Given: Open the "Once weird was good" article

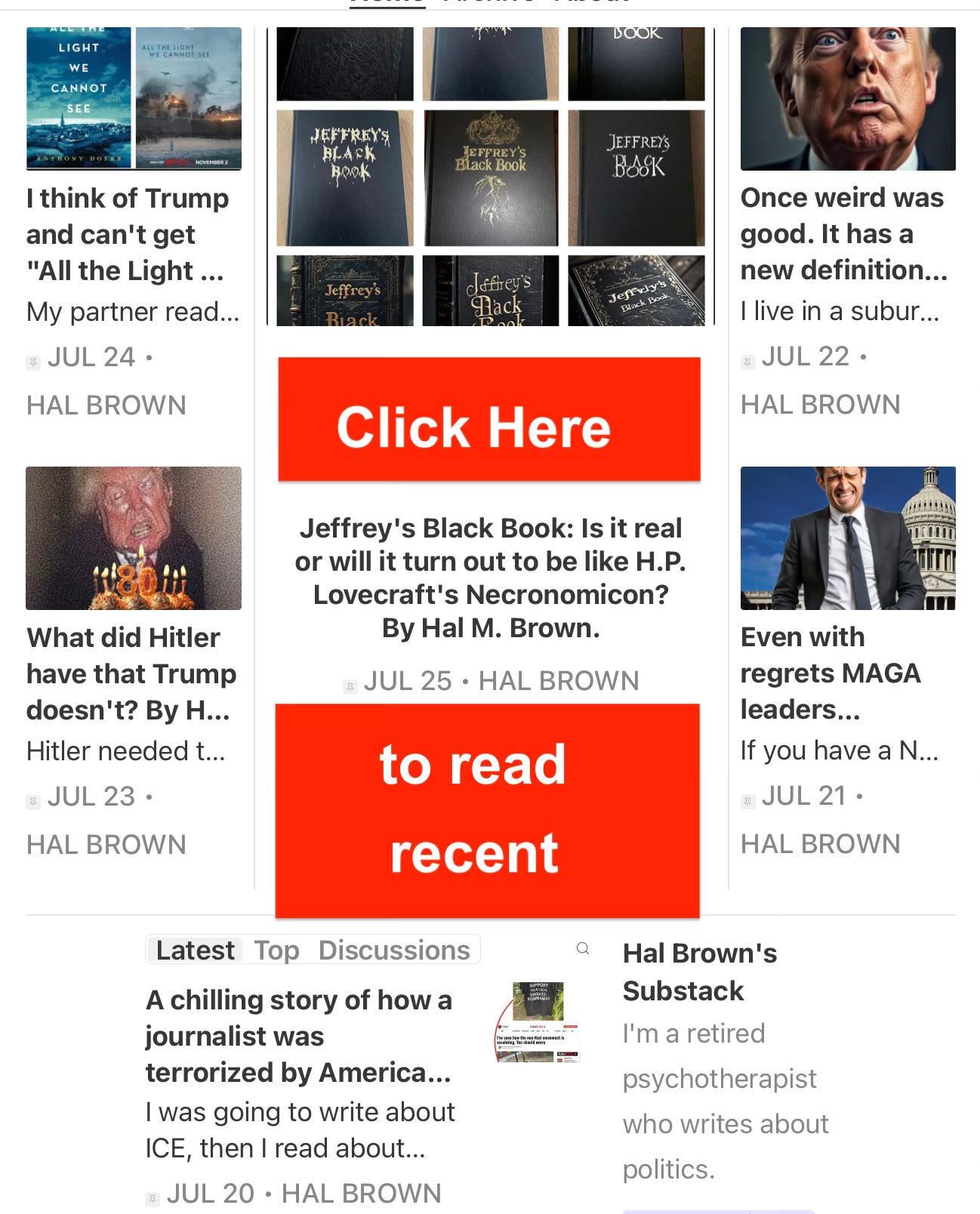Looking at the screenshot, I should coord(843,233).
